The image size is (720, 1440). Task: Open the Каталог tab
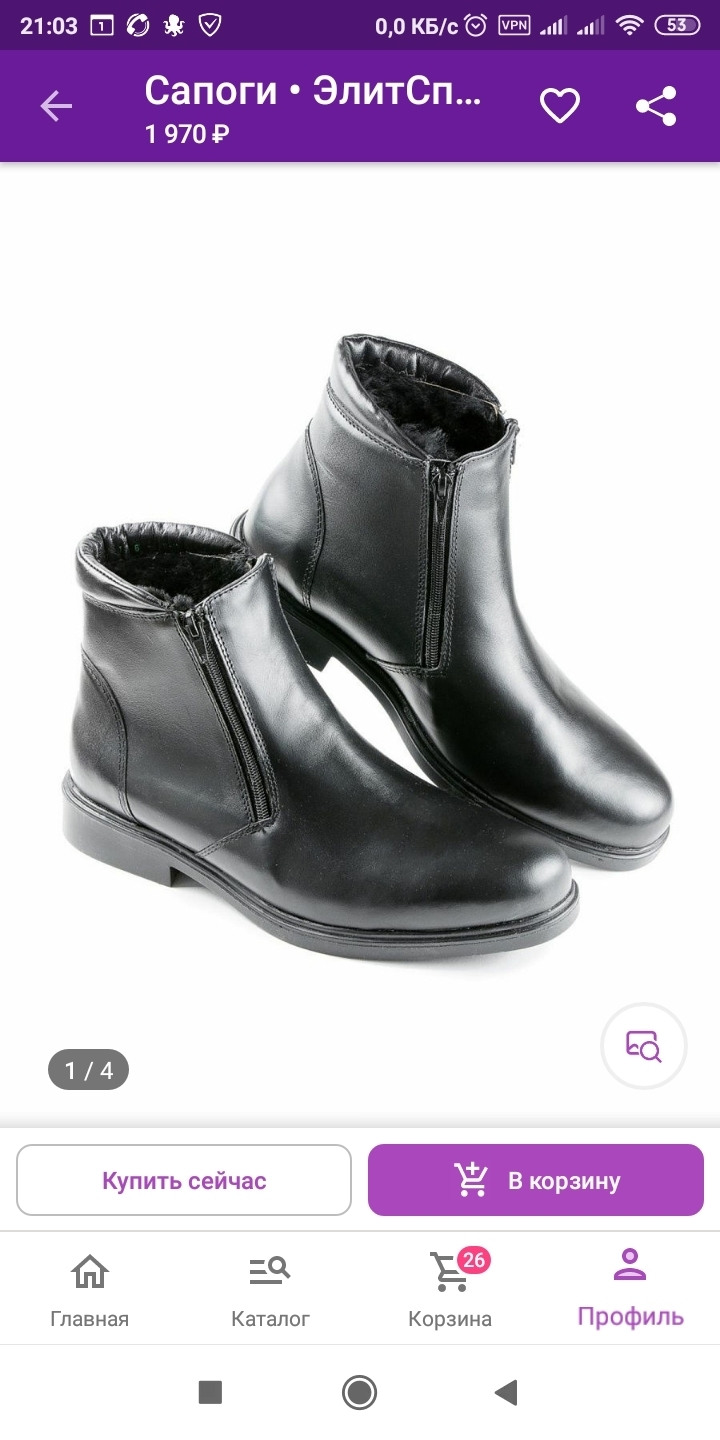pyautogui.click(x=270, y=1288)
